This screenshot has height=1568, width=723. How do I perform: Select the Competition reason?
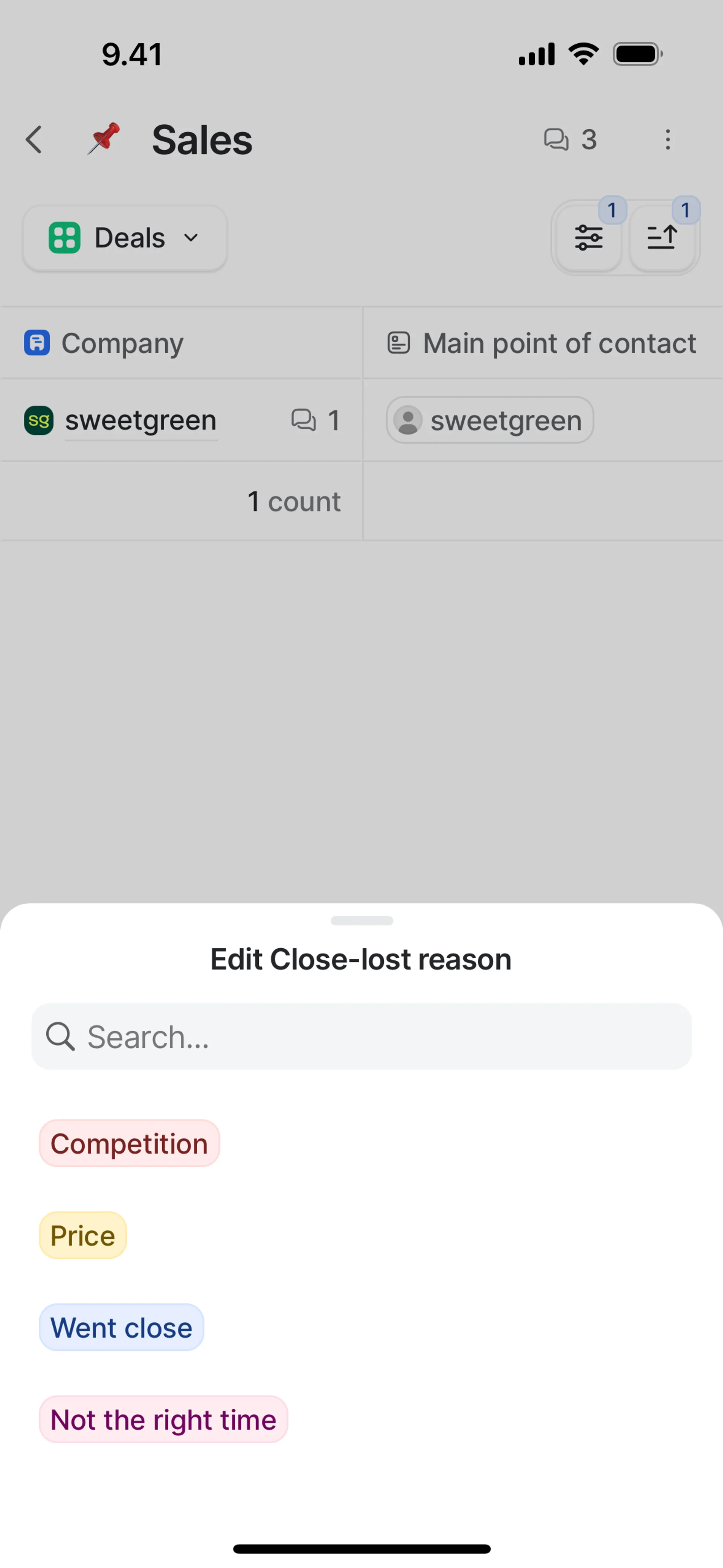pos(129,1143)
